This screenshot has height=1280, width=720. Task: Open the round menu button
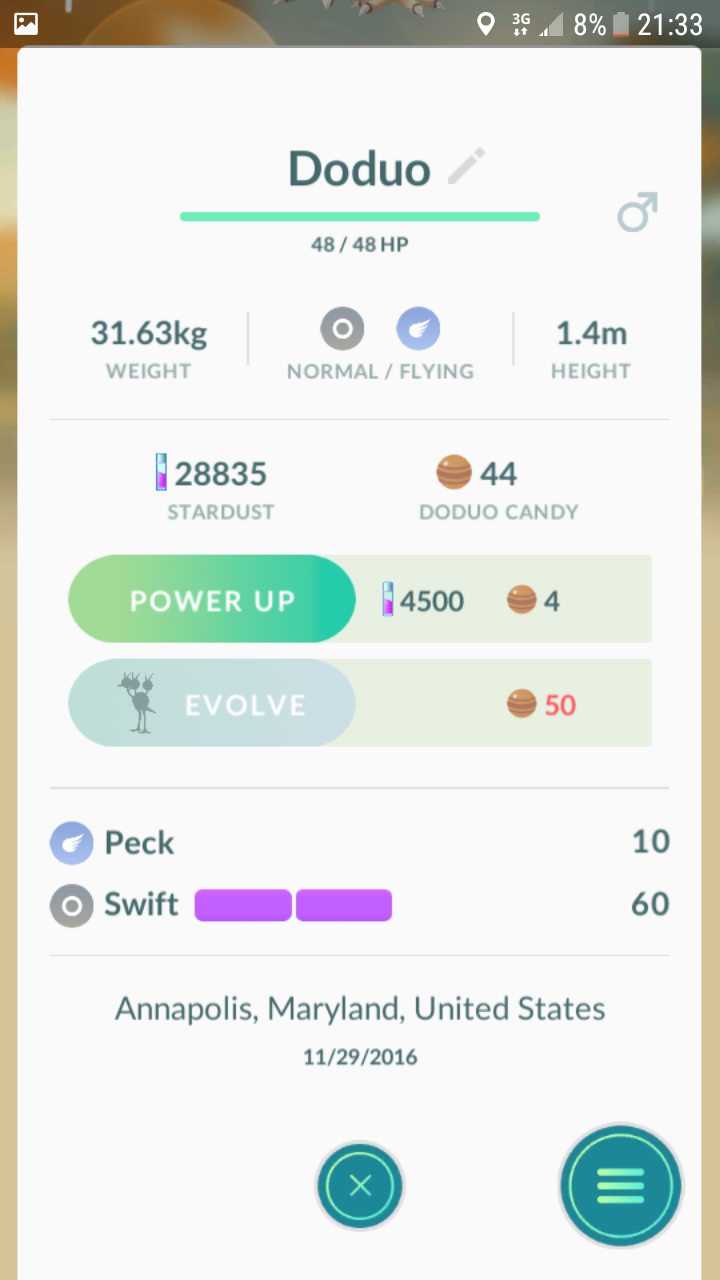tap(621, 1186)
